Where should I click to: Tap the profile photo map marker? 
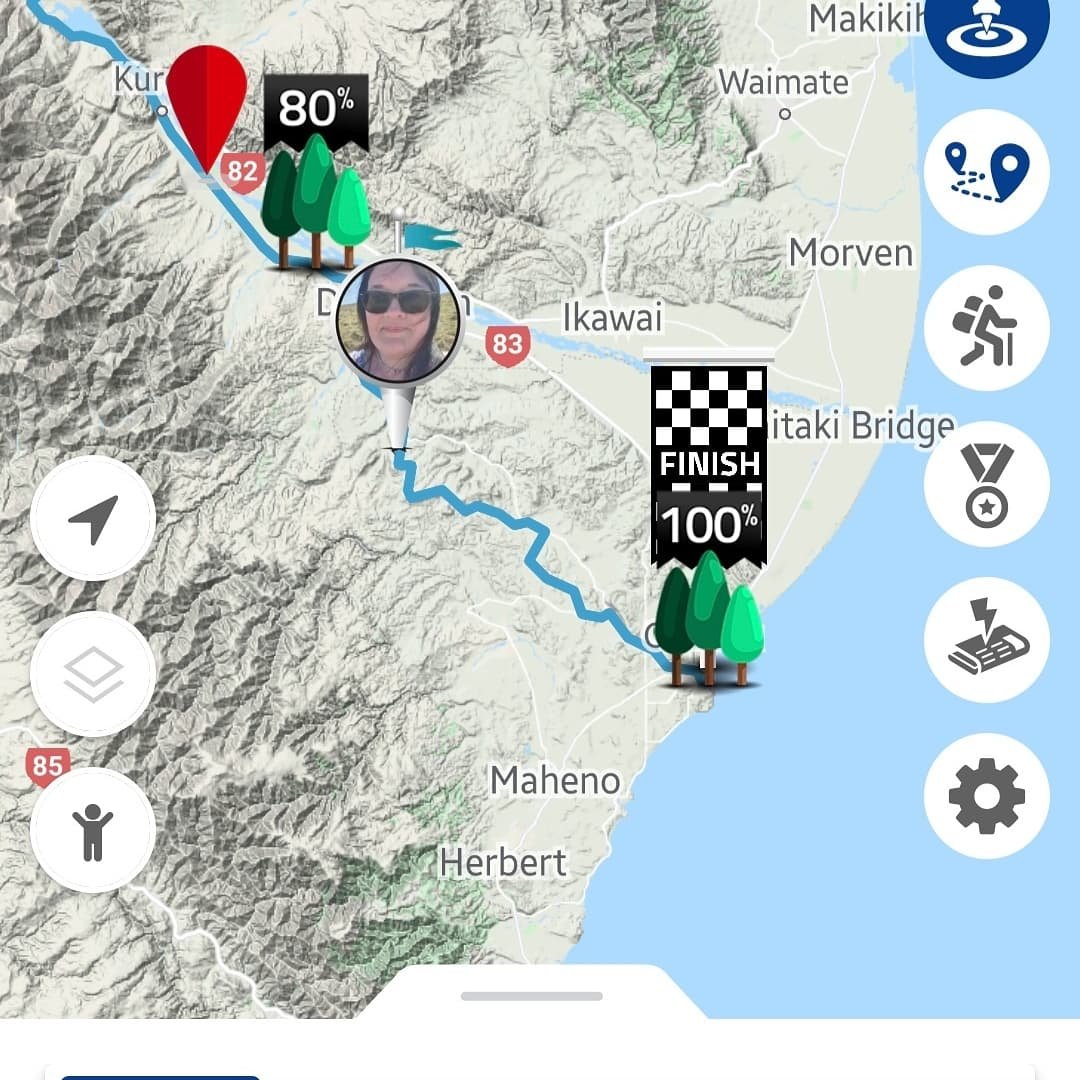[399, 321]
